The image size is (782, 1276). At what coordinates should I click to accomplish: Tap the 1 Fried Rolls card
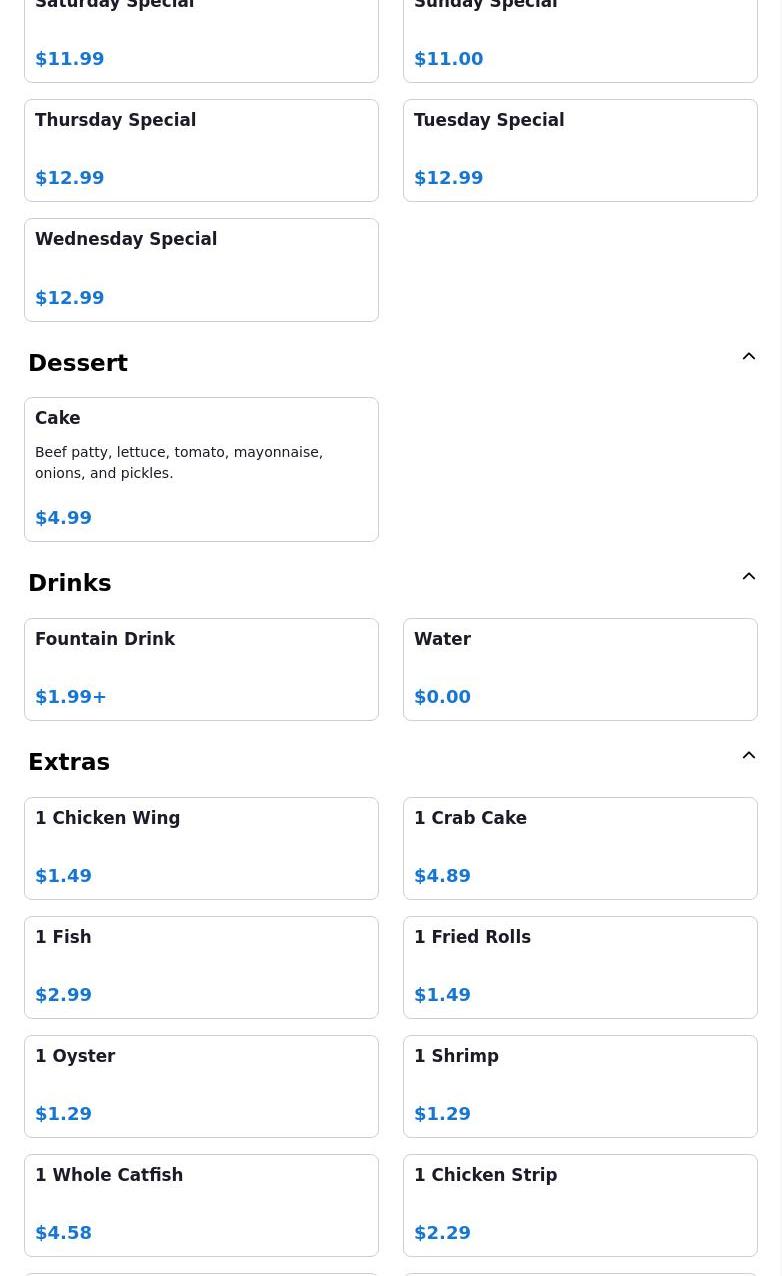tap(580, 967)
